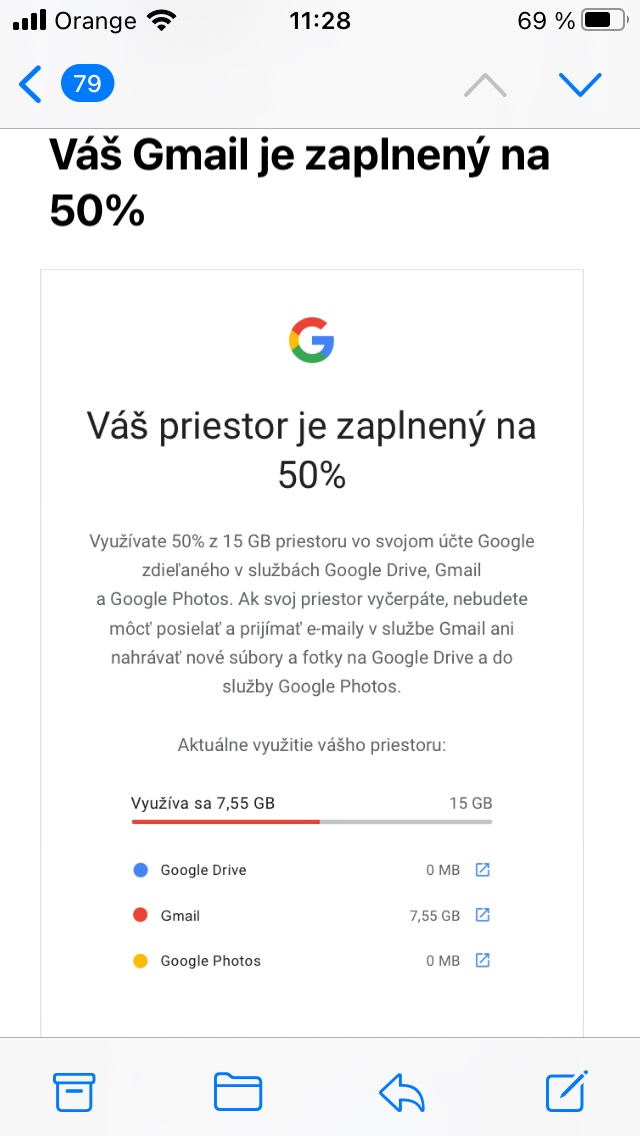Open the Gmail storage link
This screenshot has height=1136, width=640.
coord(482,915)
